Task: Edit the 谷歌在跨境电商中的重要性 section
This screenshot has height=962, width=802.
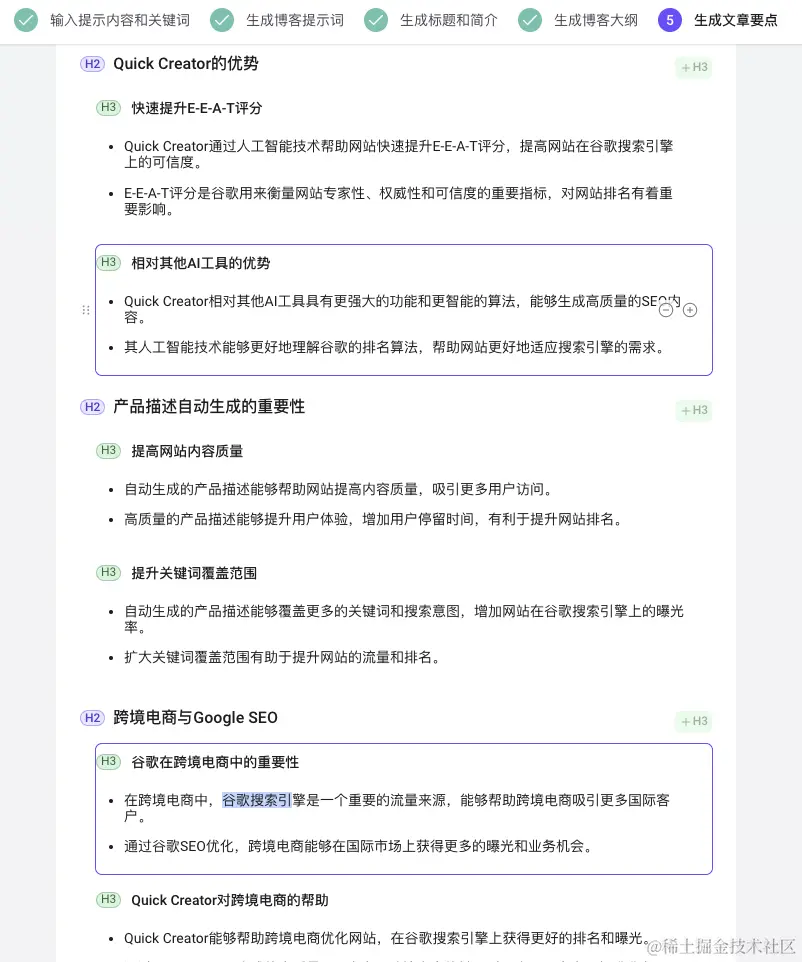Action: pos(215,762)
